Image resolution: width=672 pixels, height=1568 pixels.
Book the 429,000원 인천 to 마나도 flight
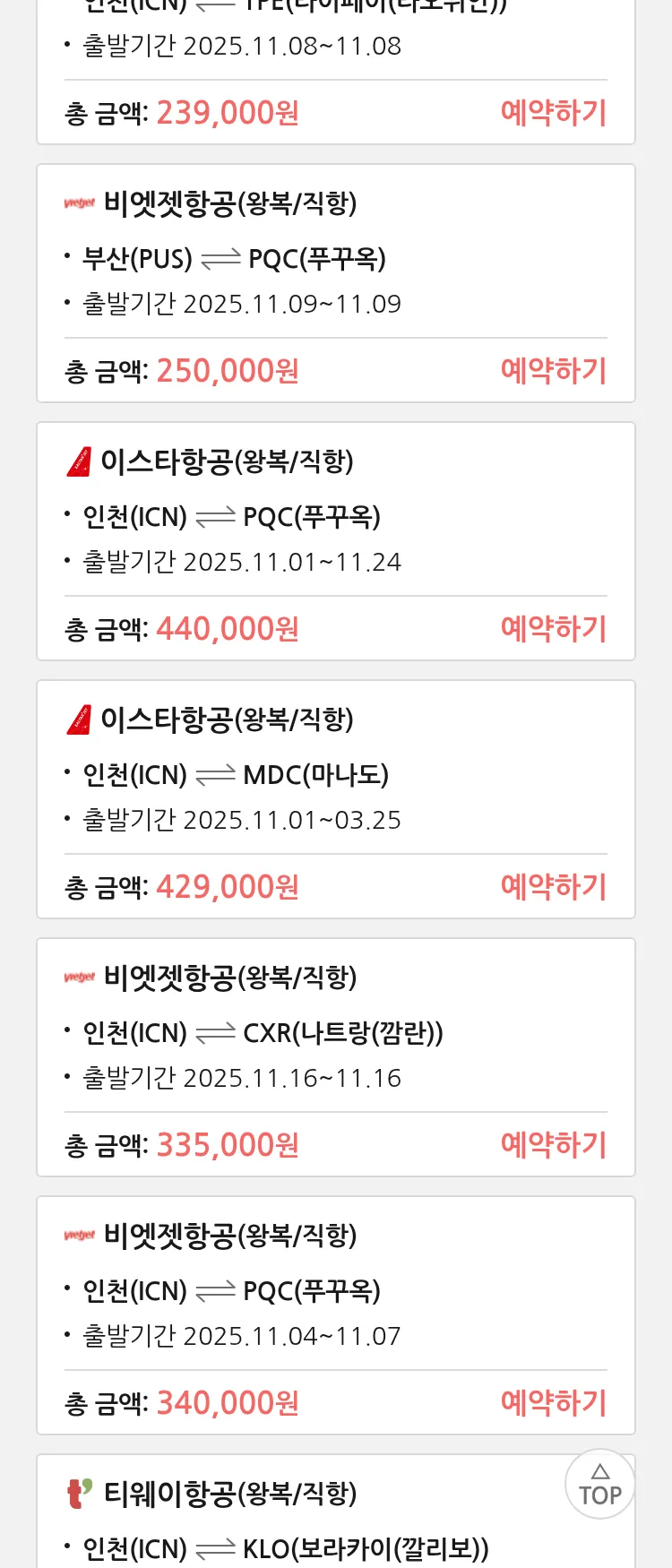(553, 887)
